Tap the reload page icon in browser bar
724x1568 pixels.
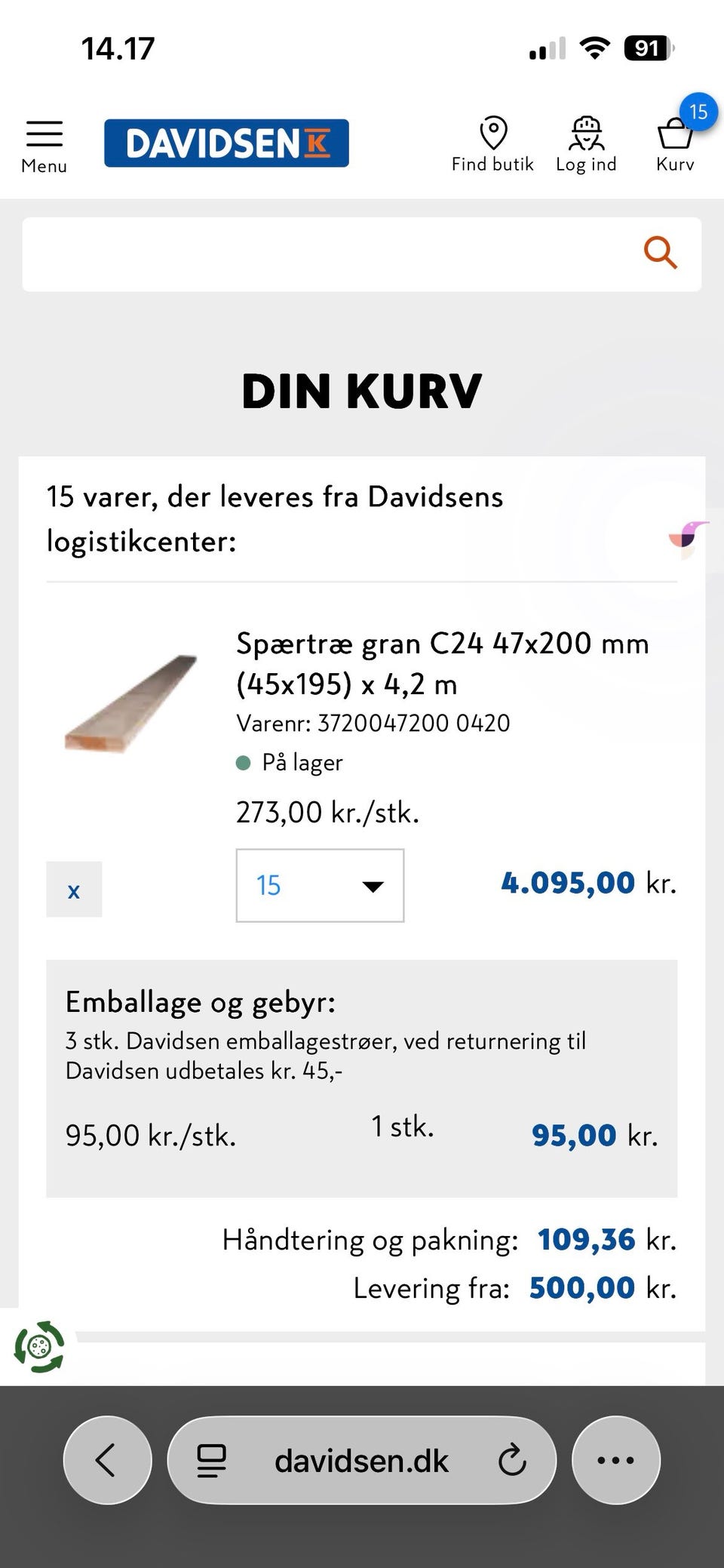[512, 1459]
